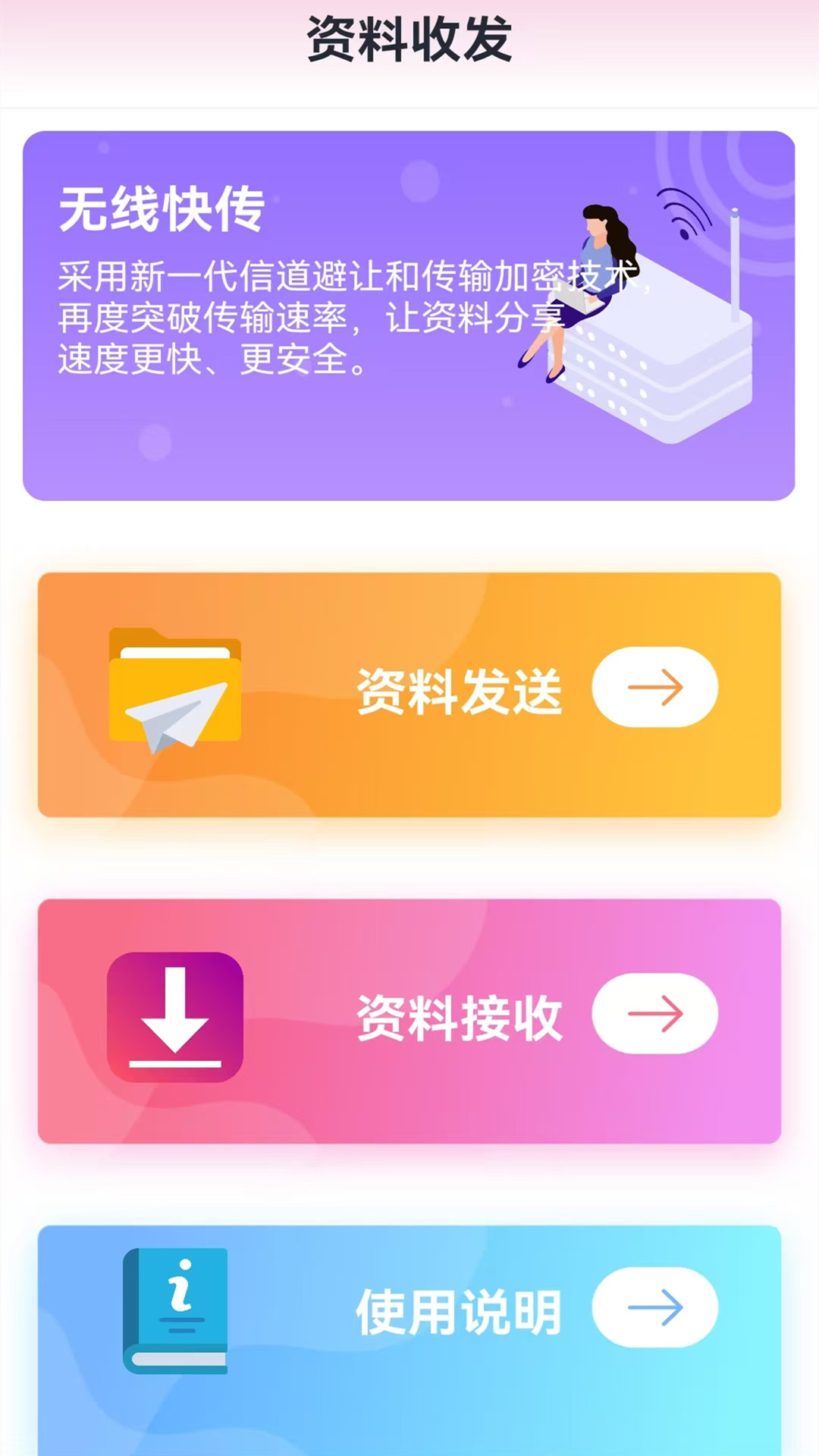Click the arrow inside the 资料发送 card
Screen dimensions: 819x1456
click(x=654, y=686)
